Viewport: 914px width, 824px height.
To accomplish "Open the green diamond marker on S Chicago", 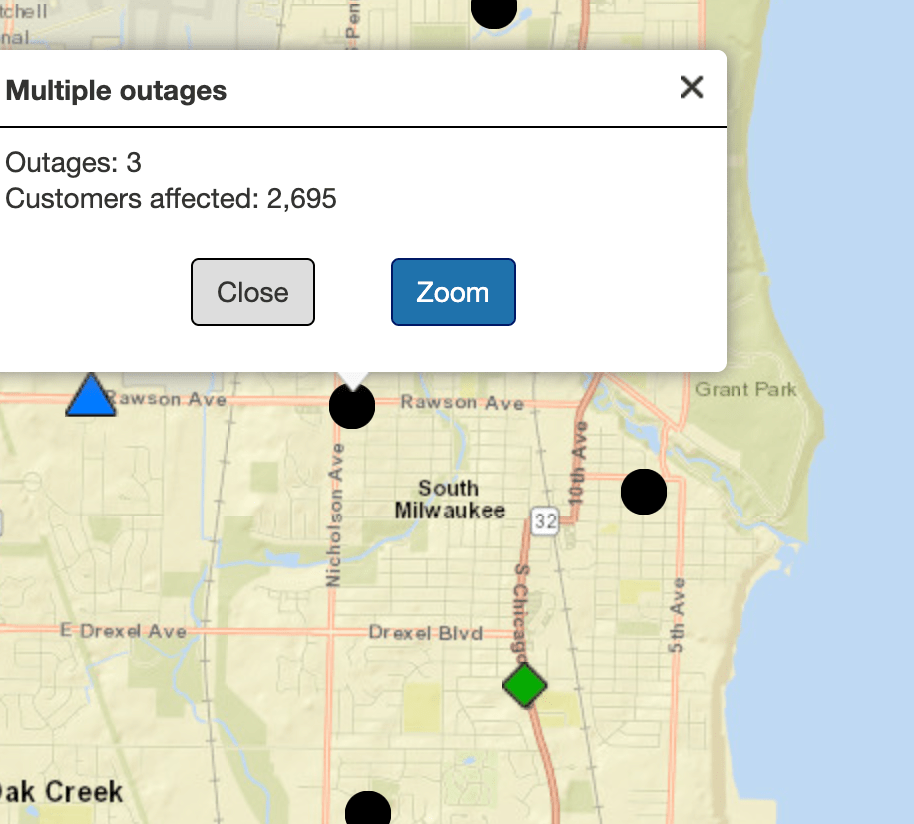I will 524,685.
